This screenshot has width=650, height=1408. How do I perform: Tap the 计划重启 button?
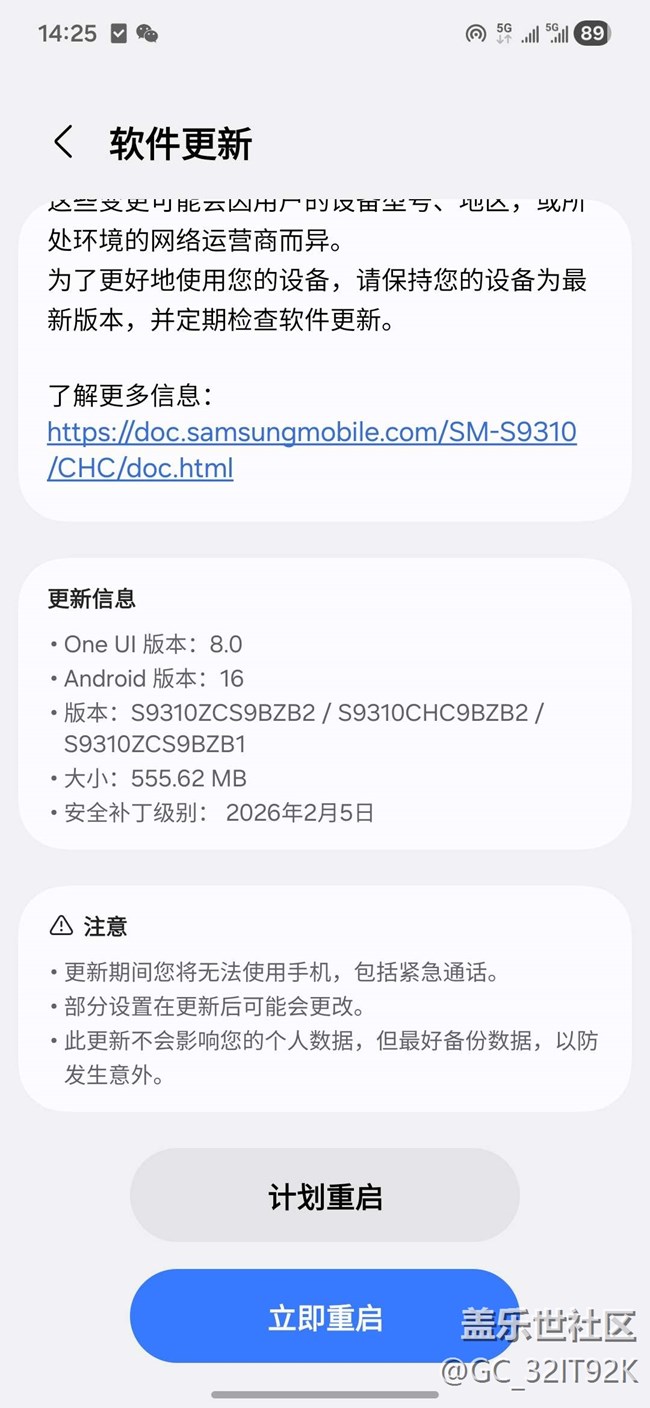[325, 1197]
